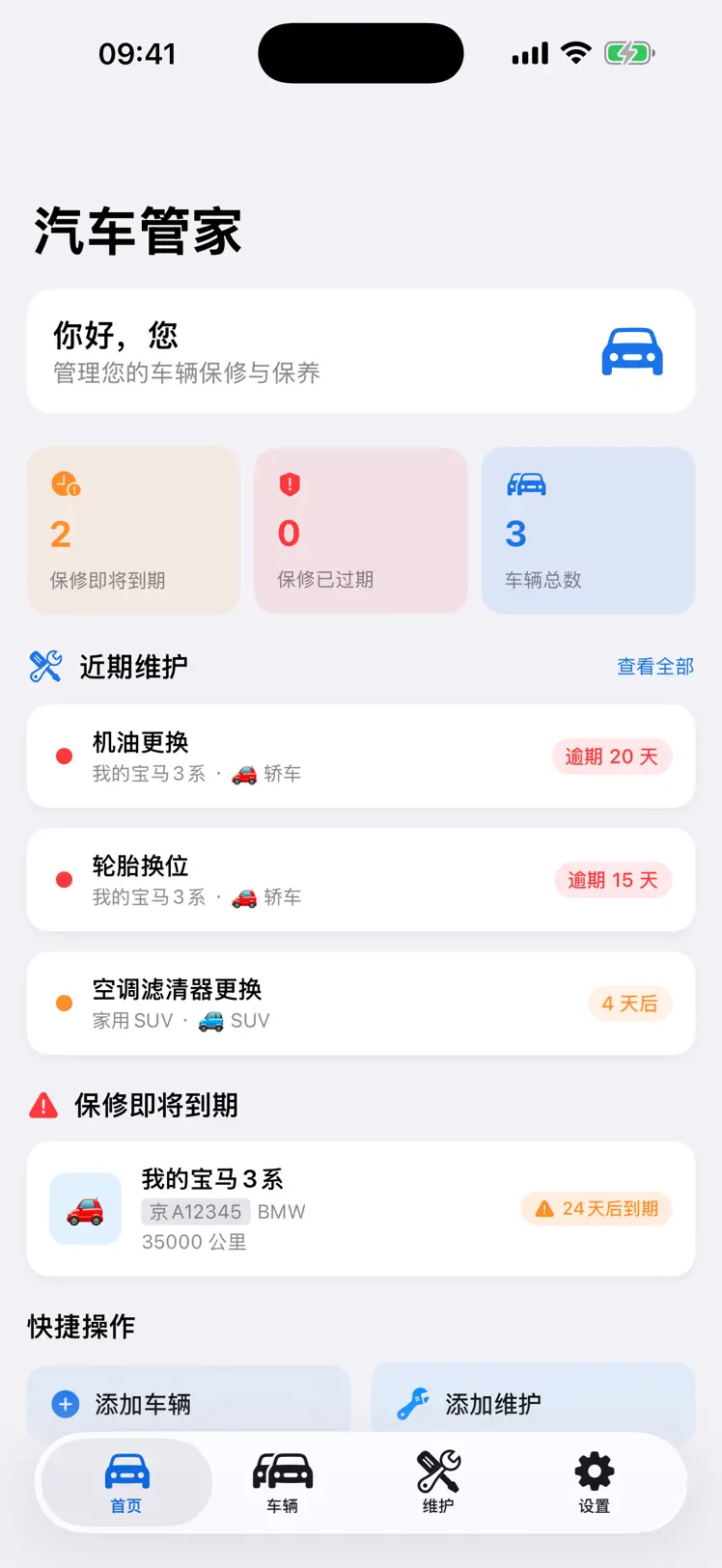Tap the 逾期 20 天 badge
This screenshot has height=1568, width=722.
click(x=612, y=756)
